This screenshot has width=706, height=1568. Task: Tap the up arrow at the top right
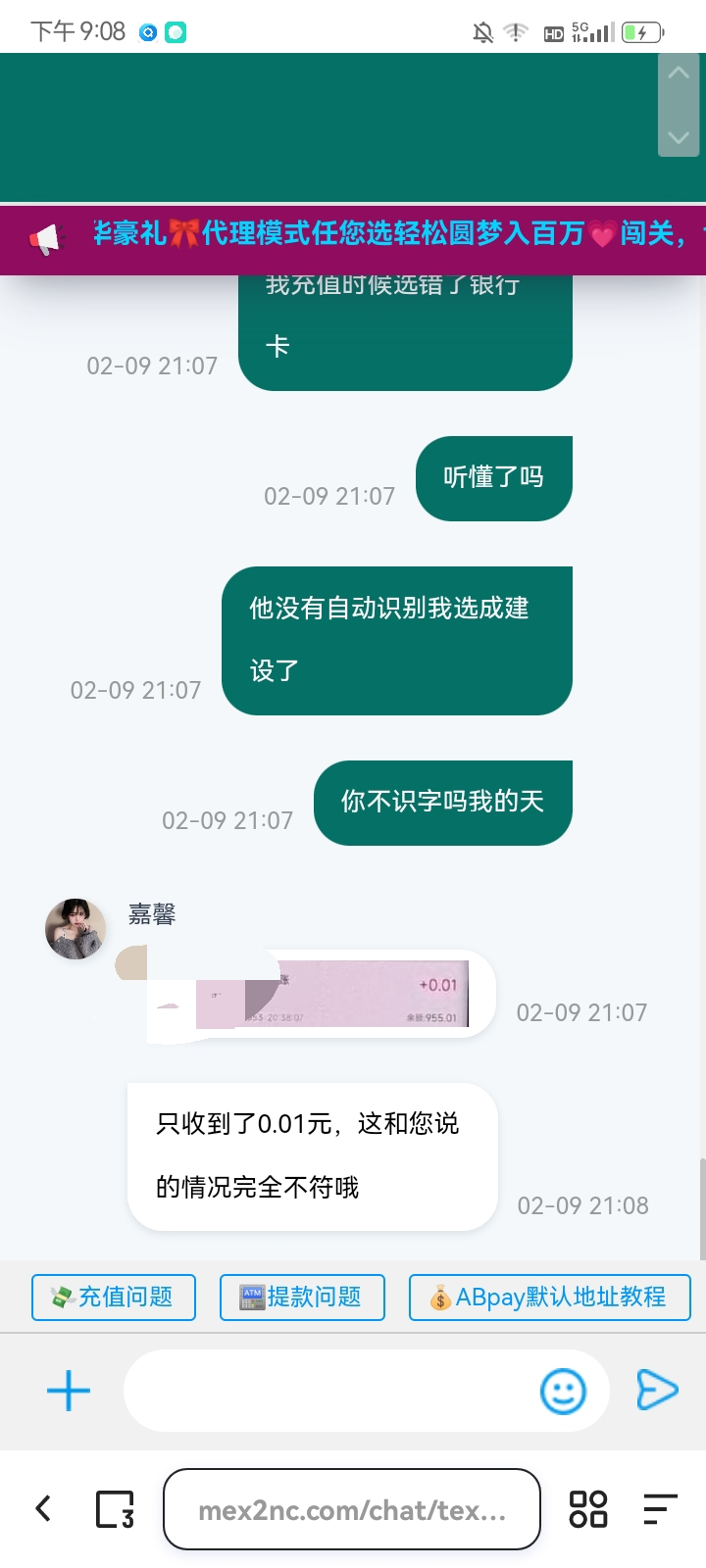pos(678,74)
